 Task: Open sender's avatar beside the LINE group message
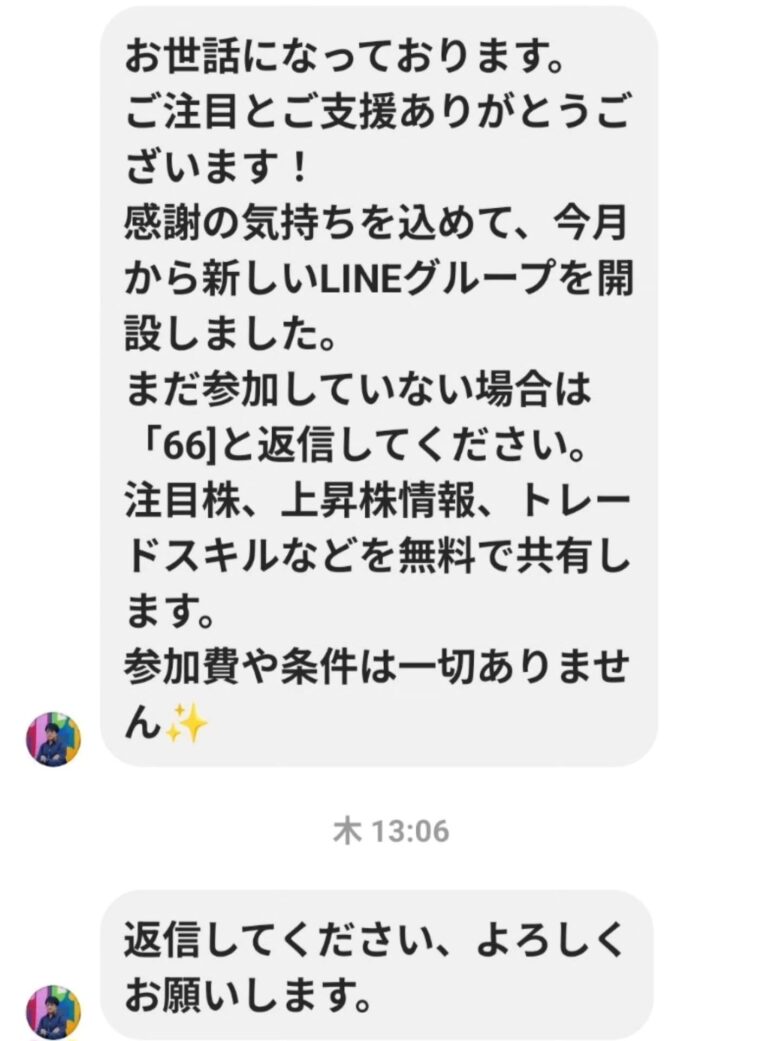tap(53, 739)
